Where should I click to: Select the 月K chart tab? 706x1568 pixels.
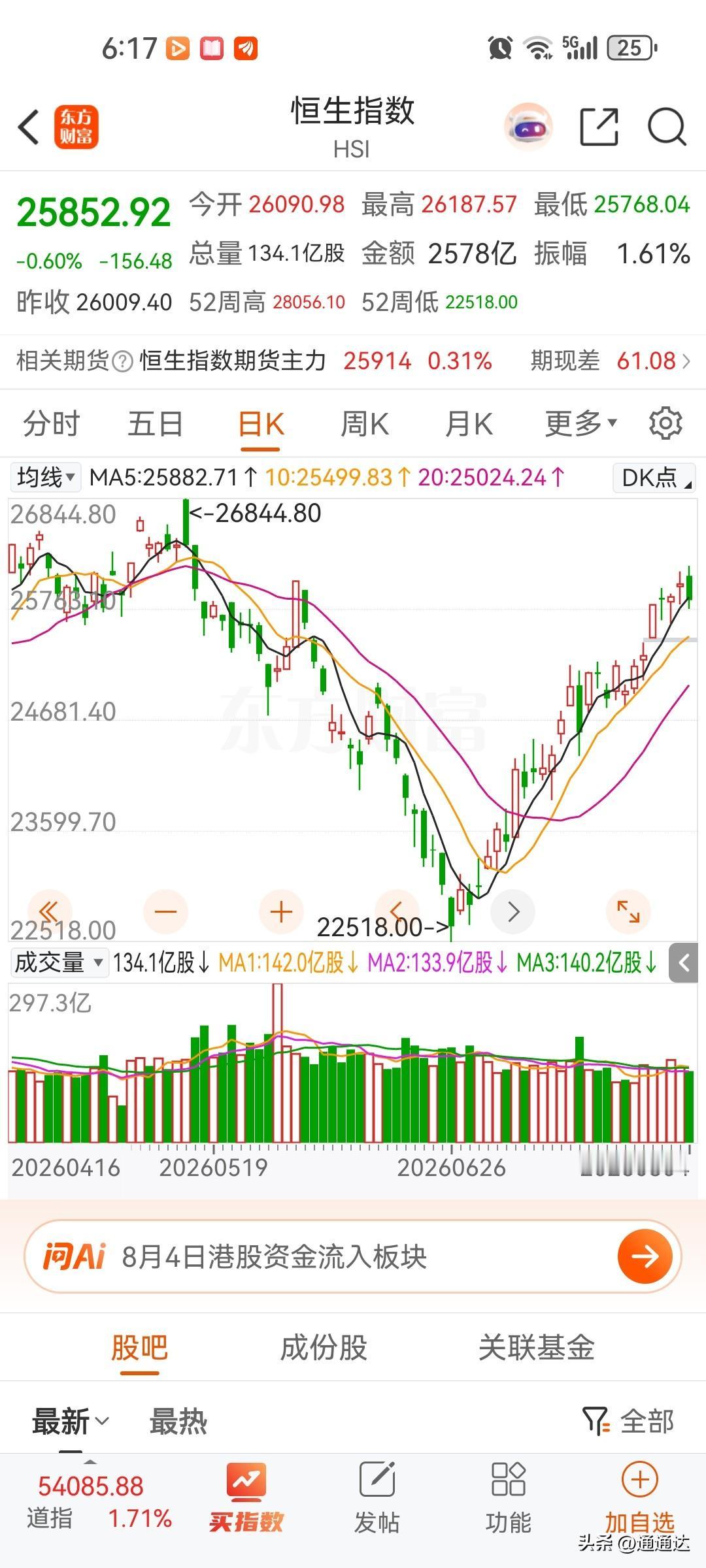tap(469, 424)
